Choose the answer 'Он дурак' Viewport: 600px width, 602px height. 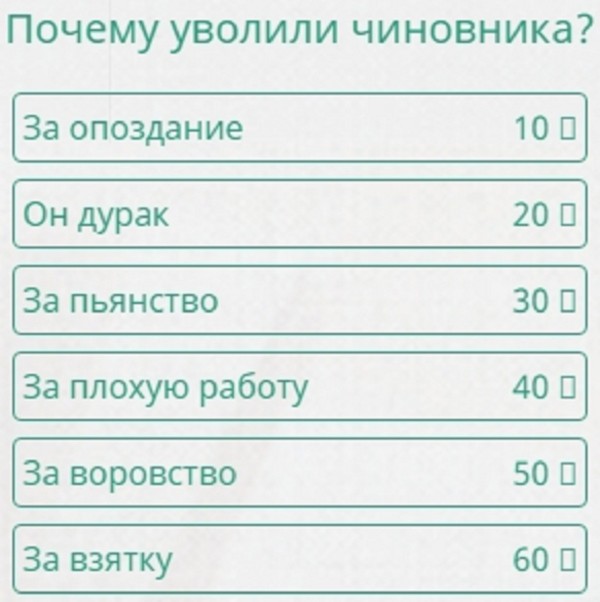[x=298, y=214]
